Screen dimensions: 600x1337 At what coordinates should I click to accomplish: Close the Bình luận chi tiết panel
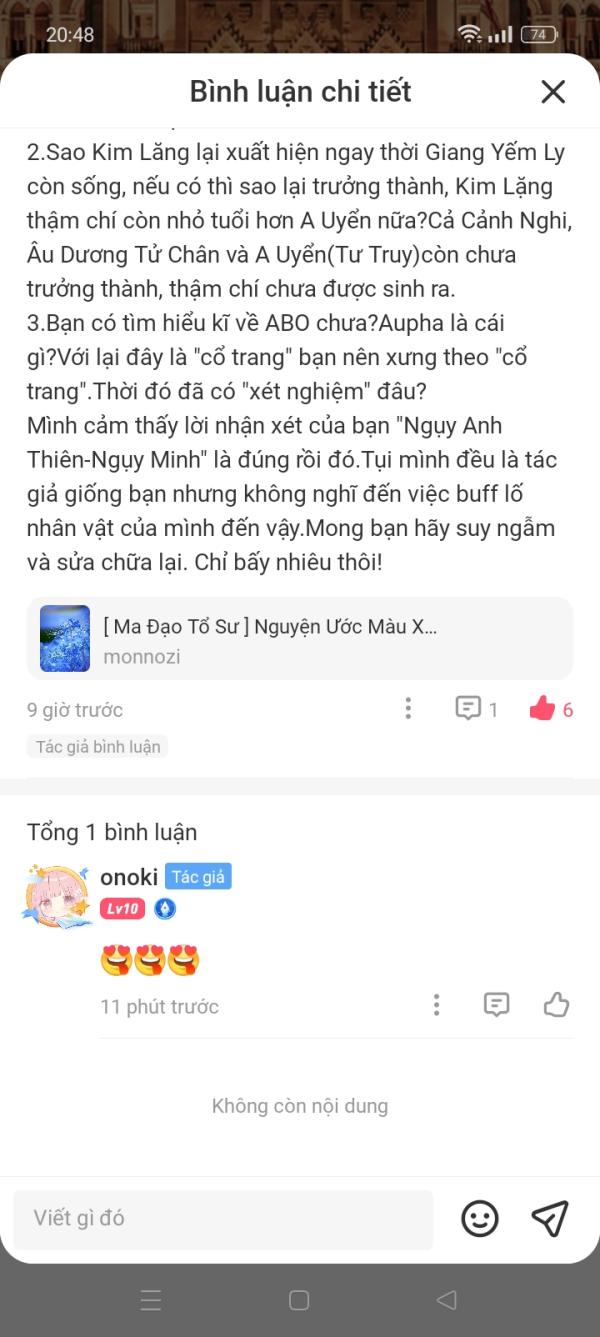pos(553,92)
